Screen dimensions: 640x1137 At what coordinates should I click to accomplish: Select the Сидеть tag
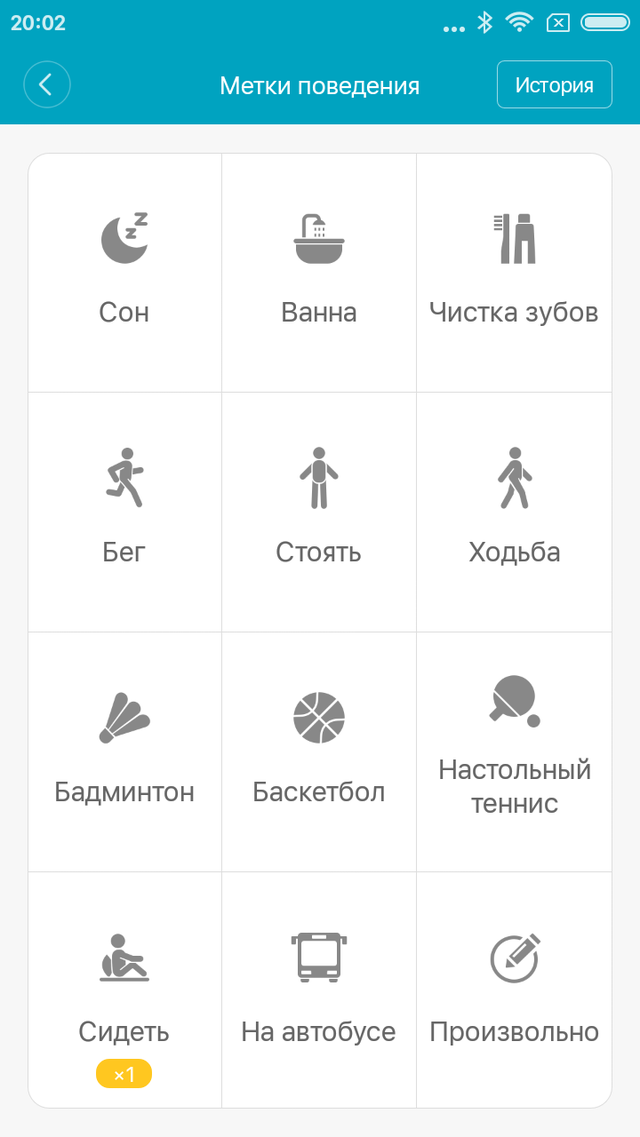click(x=125, y=990)
